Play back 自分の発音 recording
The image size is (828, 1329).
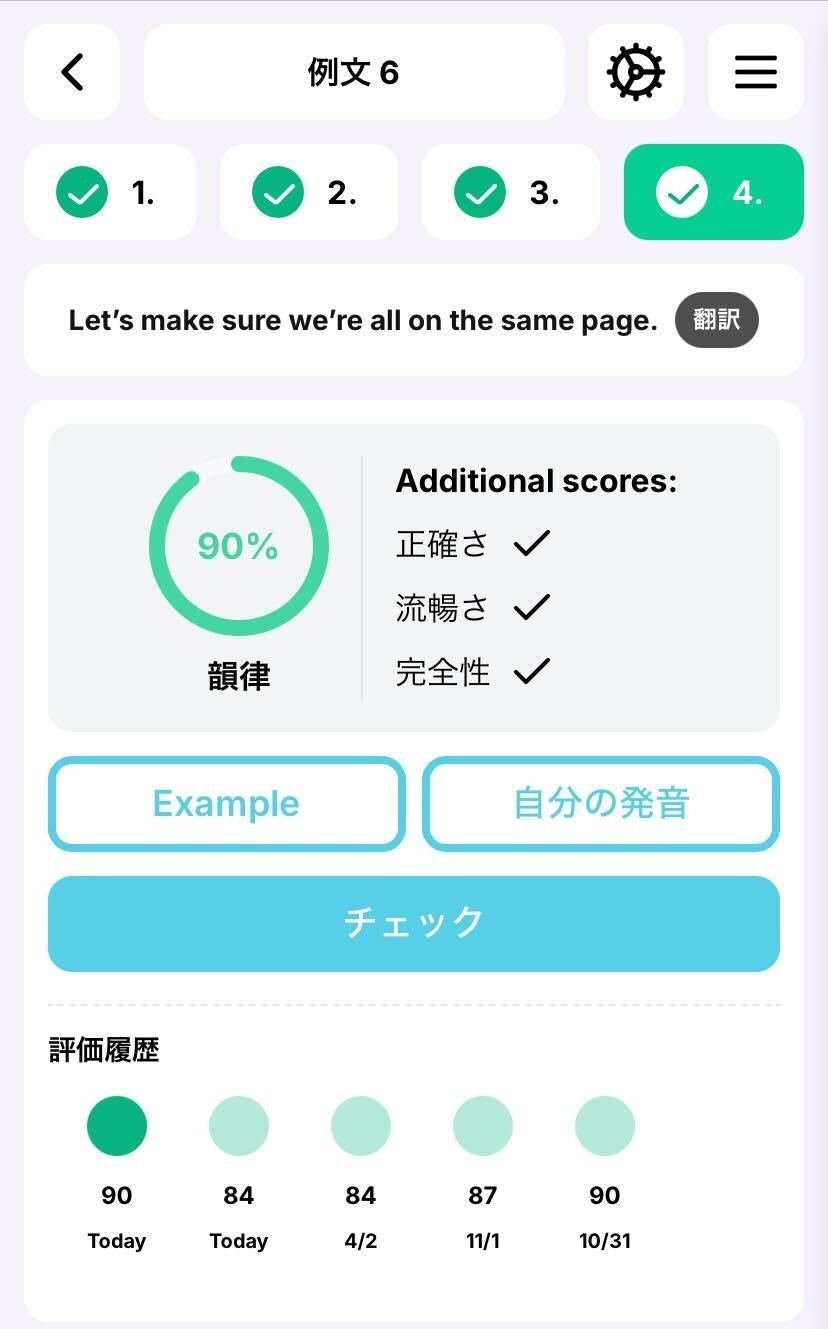click(601, 804)
